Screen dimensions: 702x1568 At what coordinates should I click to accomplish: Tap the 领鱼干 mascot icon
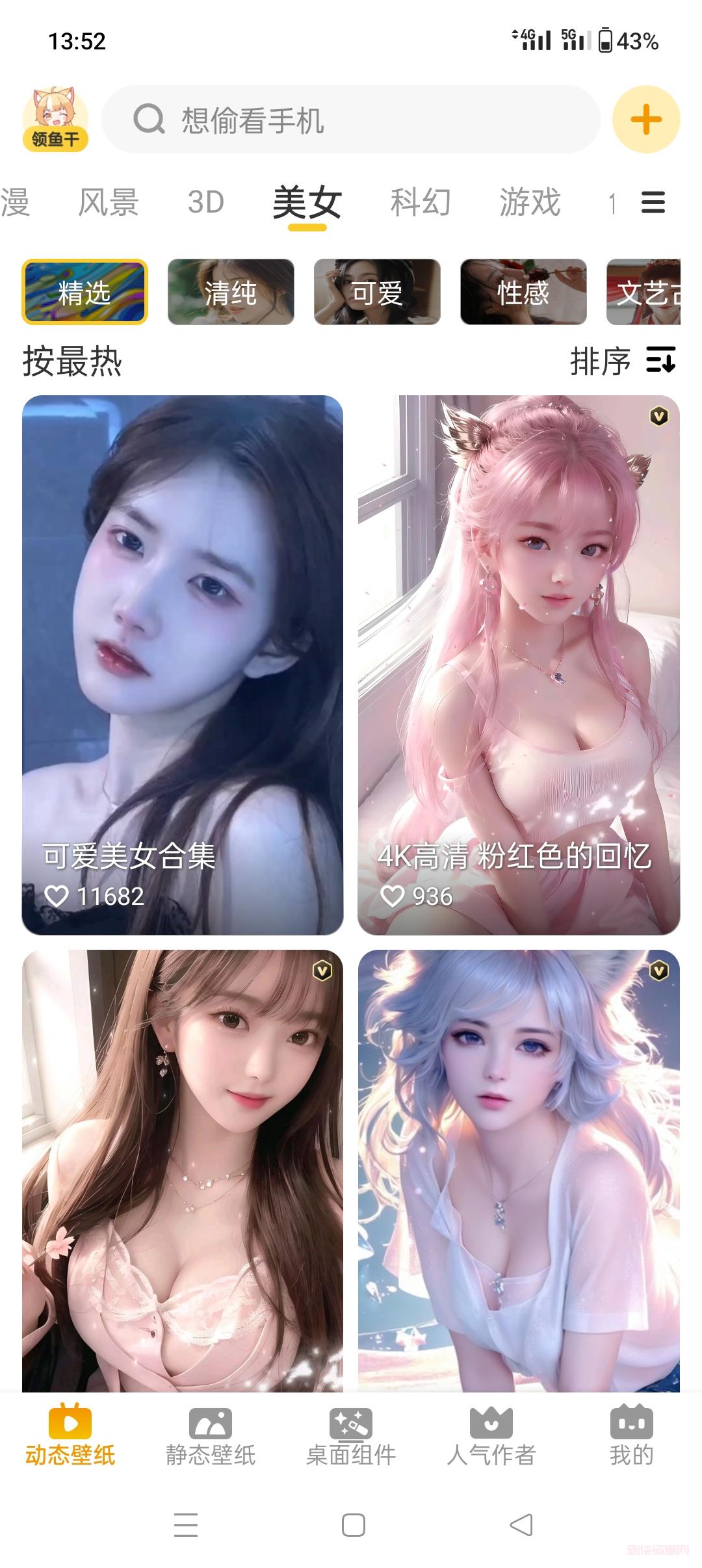click(x=55, y=120)
